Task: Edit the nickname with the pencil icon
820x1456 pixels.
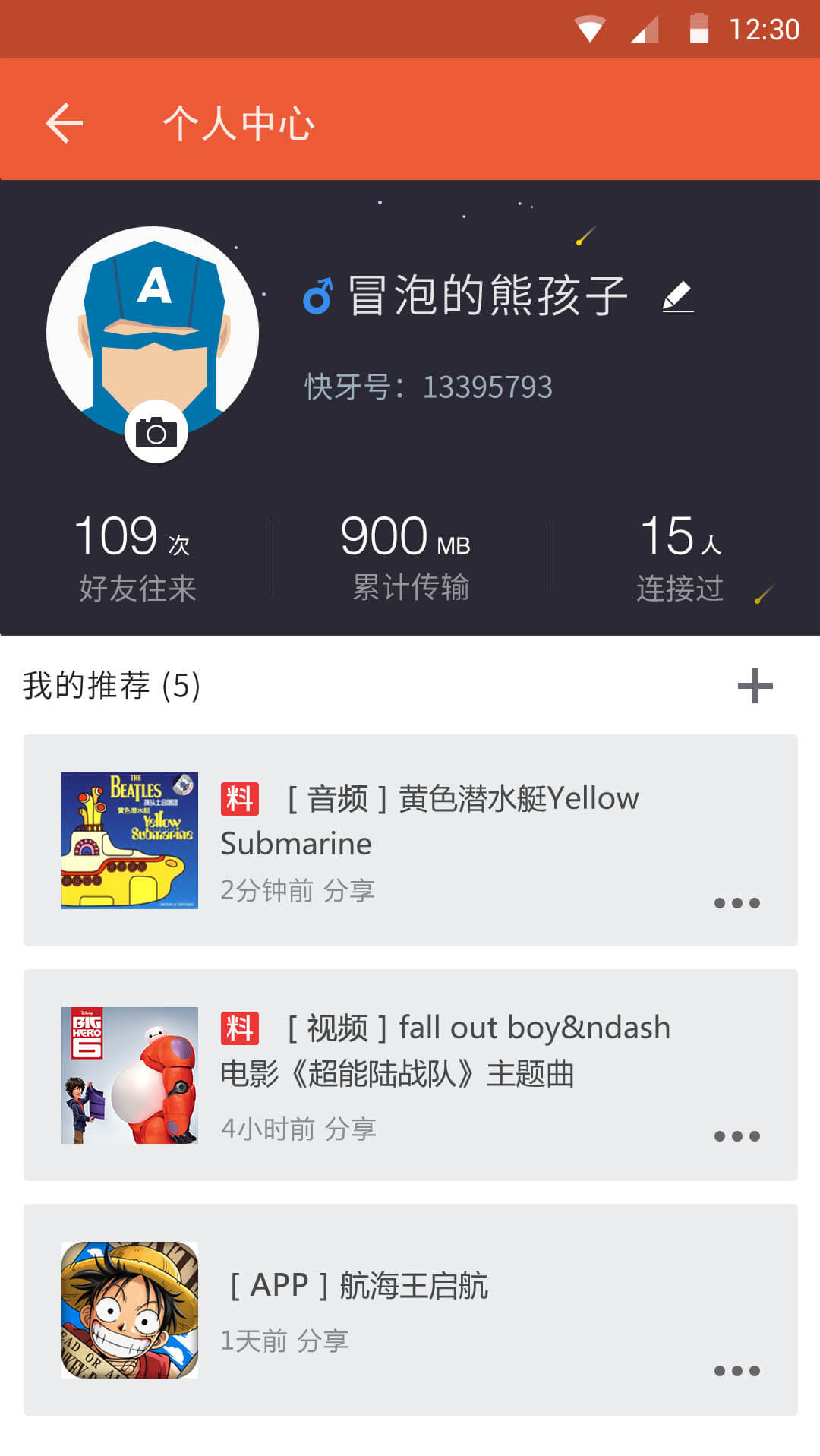Action: click(x=678, y=297)
